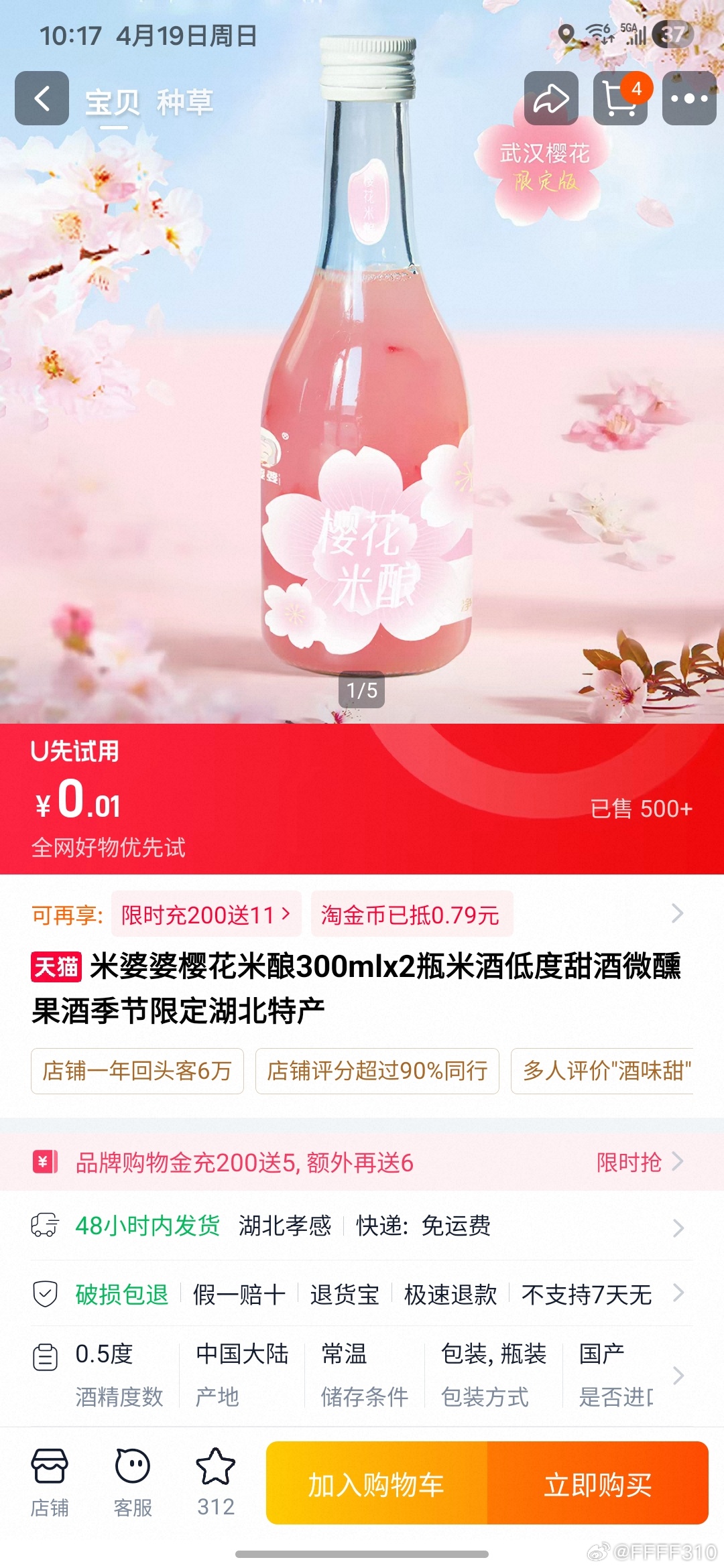Open the 限时充200送11 offer

point(206,914)
